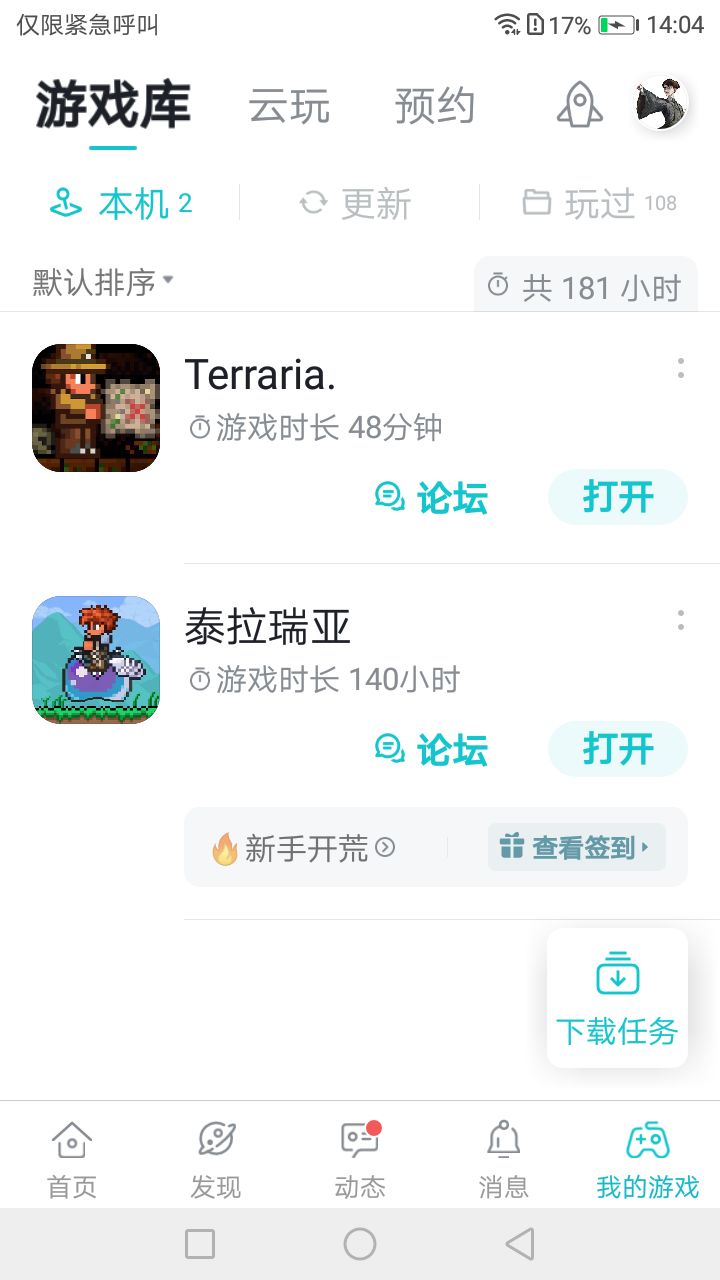
Task: Open the 消息 tab
Action: pos(504,1158)
